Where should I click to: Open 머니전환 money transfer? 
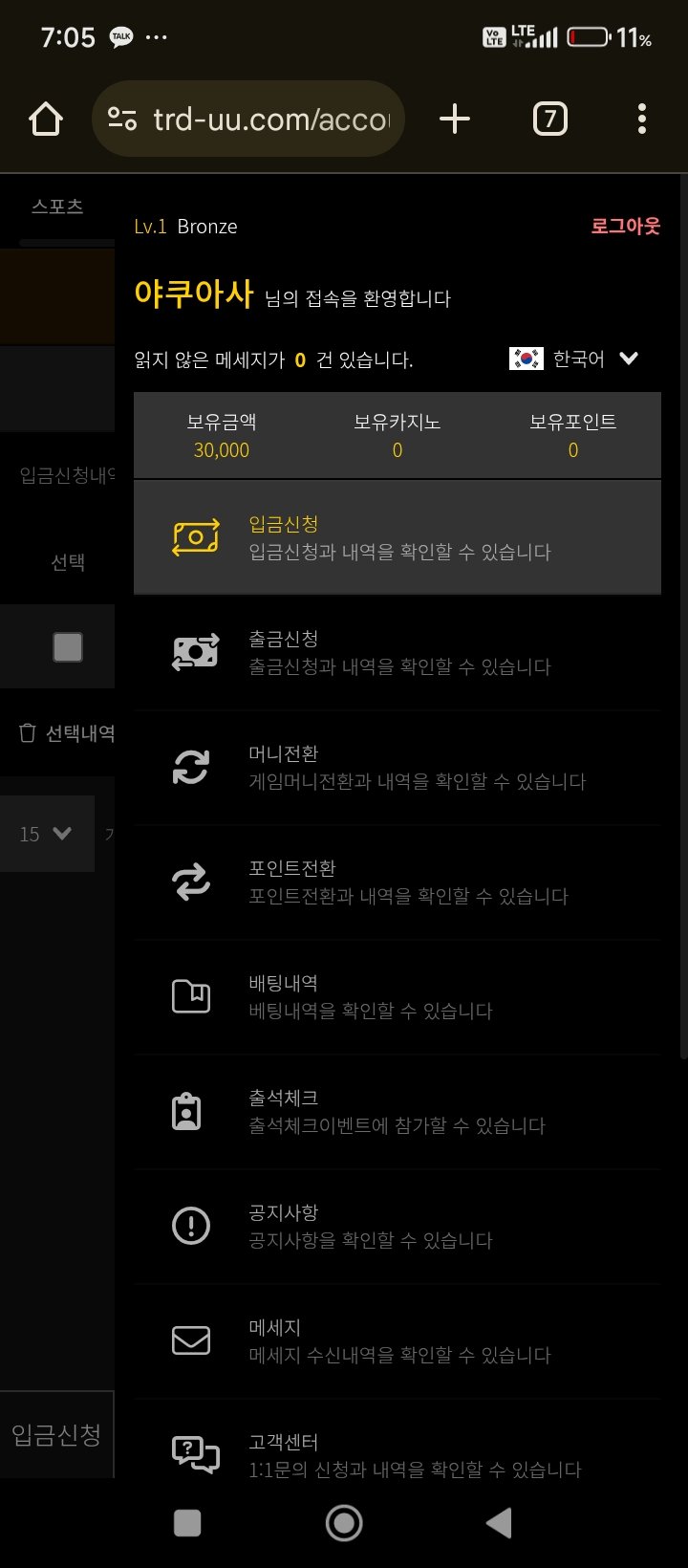(x=397, y=767)
